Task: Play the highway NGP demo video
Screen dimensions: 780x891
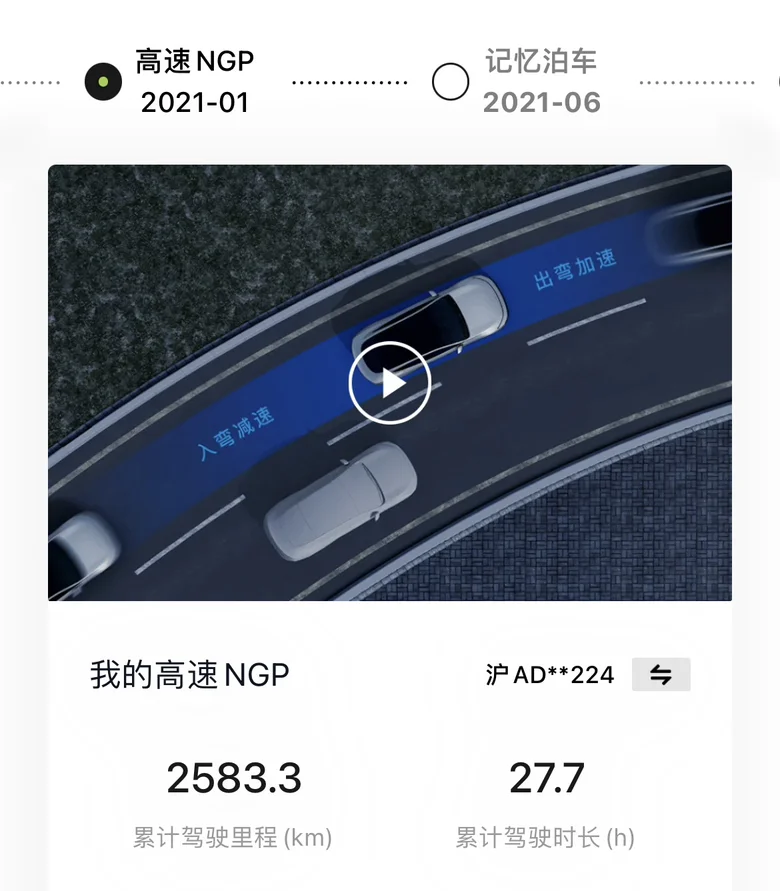Action: tap(389, 383)
